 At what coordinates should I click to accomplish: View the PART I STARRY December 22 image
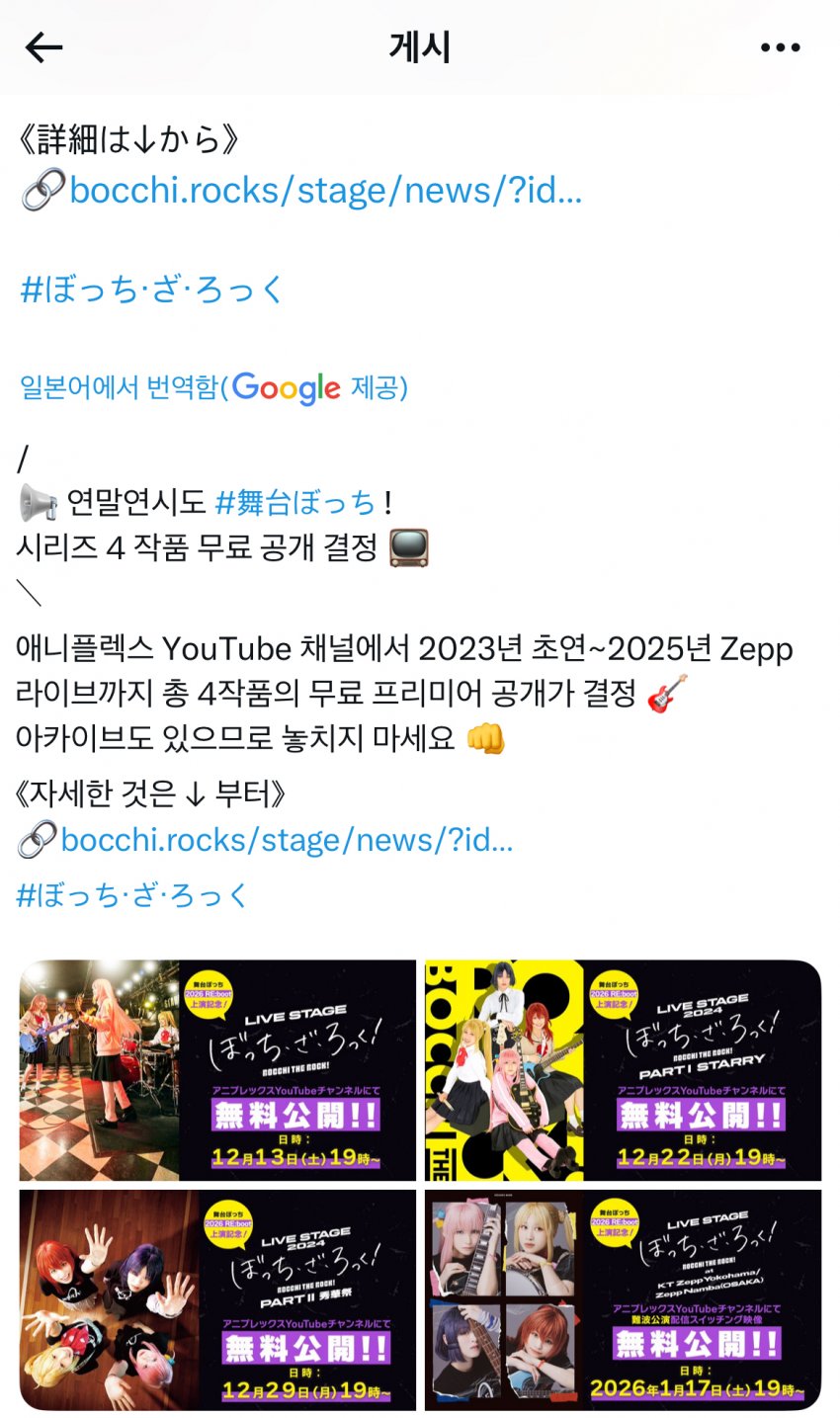623,1070
